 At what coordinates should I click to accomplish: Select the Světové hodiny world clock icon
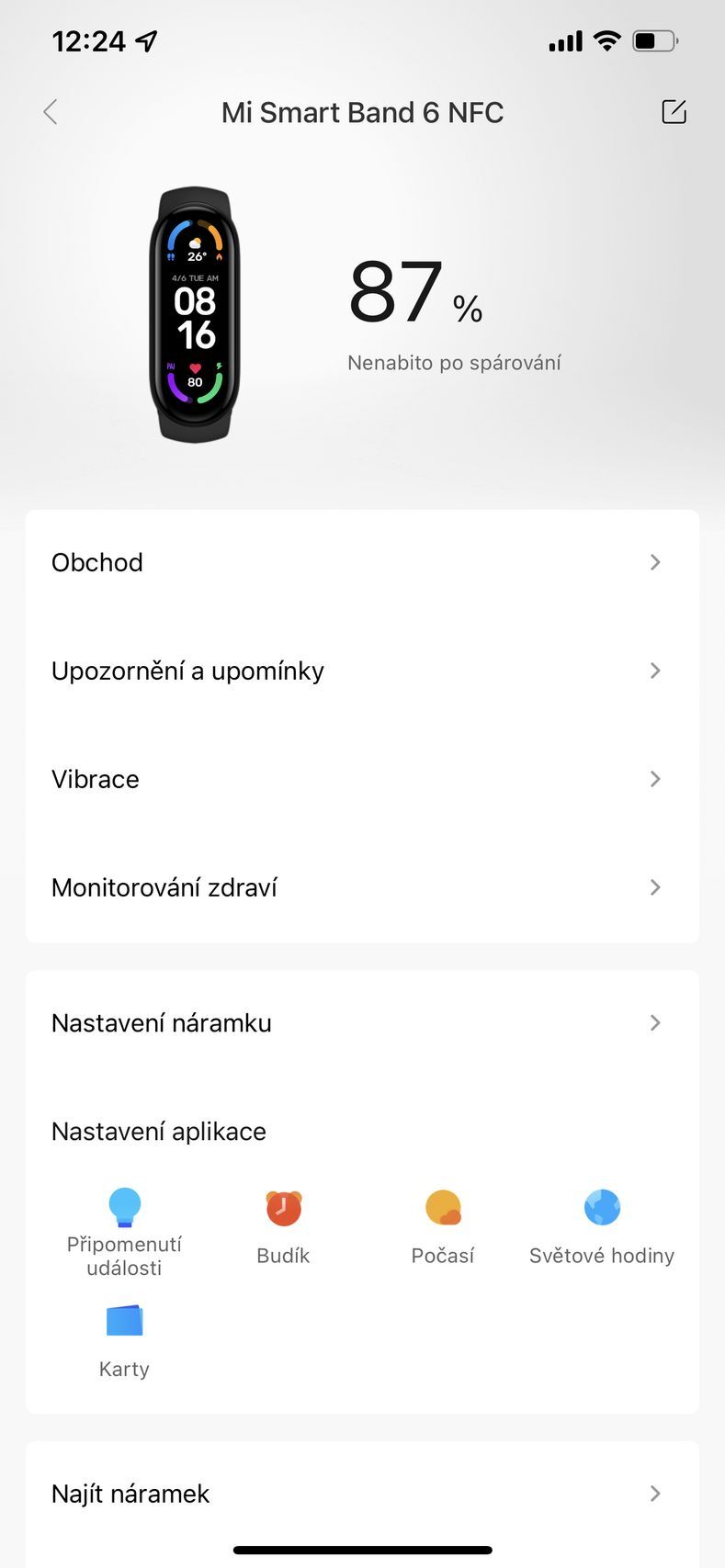[x=602, y=1207]
